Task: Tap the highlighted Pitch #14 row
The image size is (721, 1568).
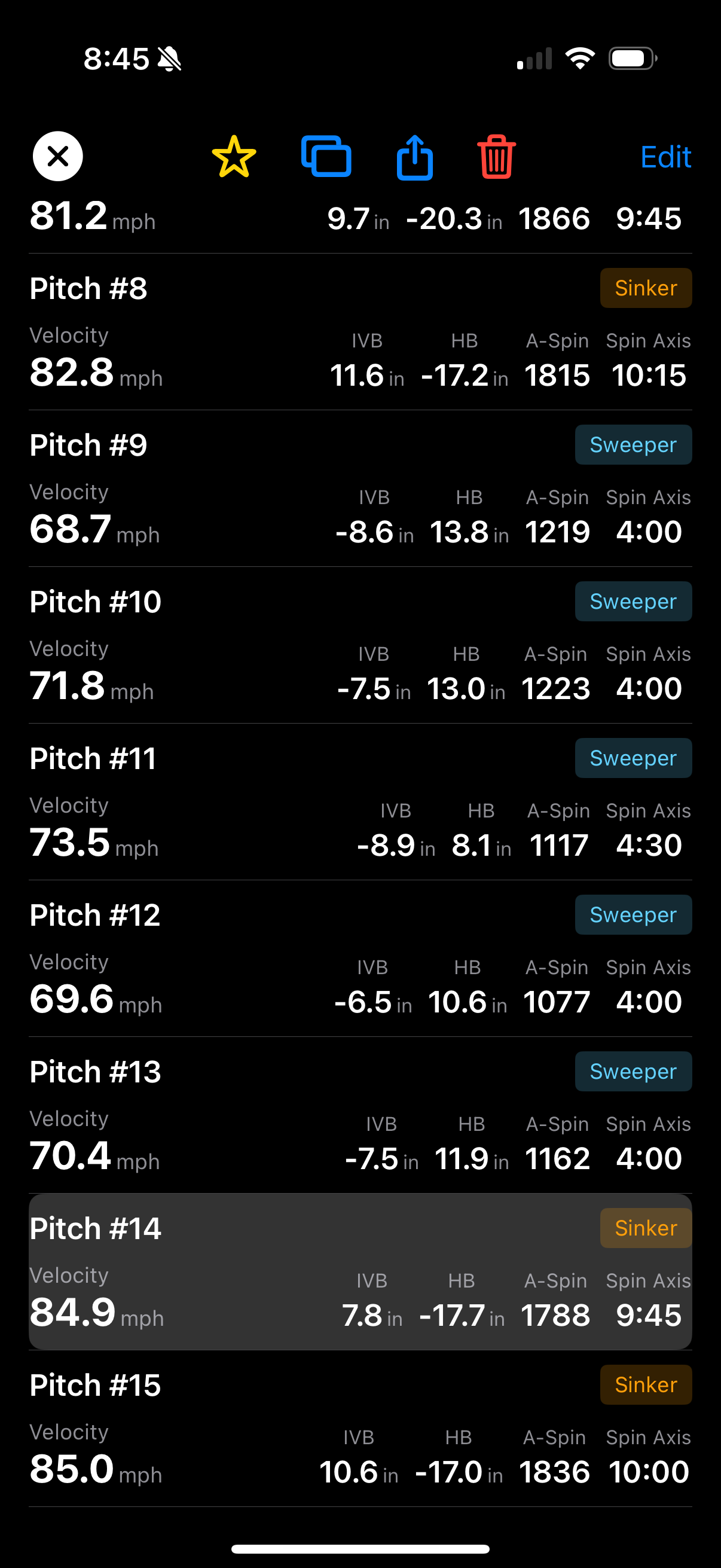Action: coord(360,1271)
